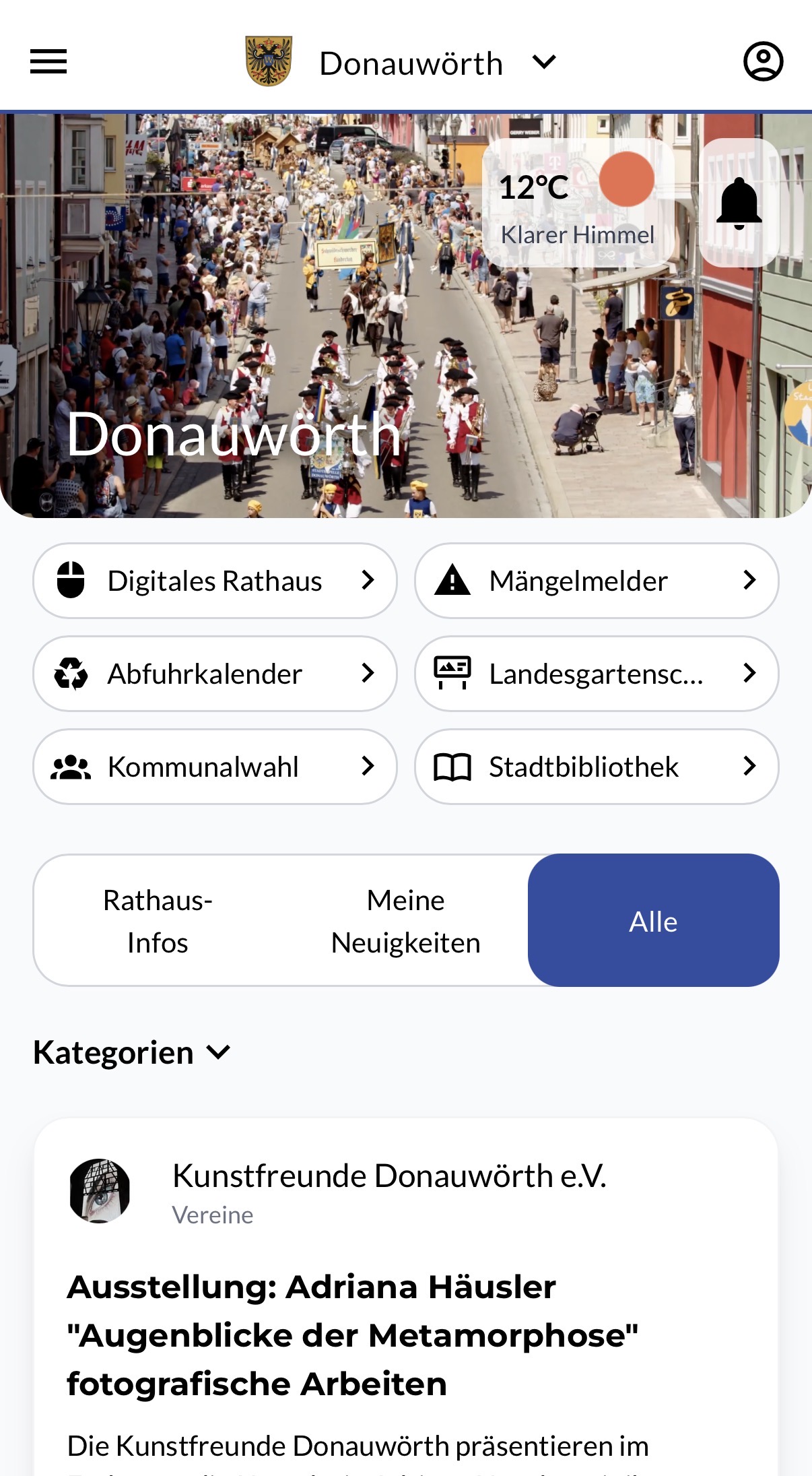Open the user profile icon
This screenshot has width=812, height=1476.
(x=763, y=62)
